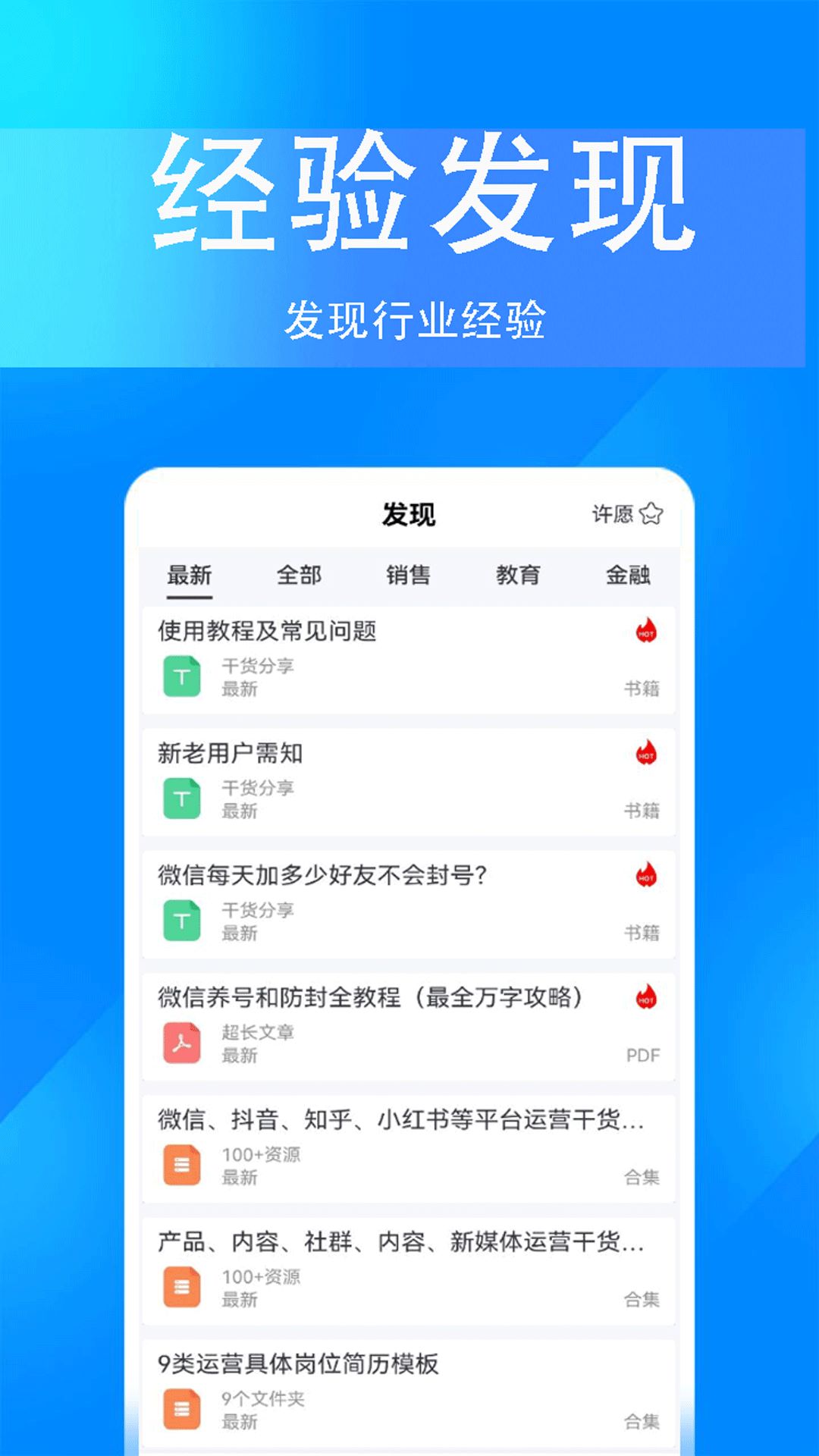Tap the orange icon under 9类运营具体岗位简历模板
819x1456 pixels.
point(182,1409)
